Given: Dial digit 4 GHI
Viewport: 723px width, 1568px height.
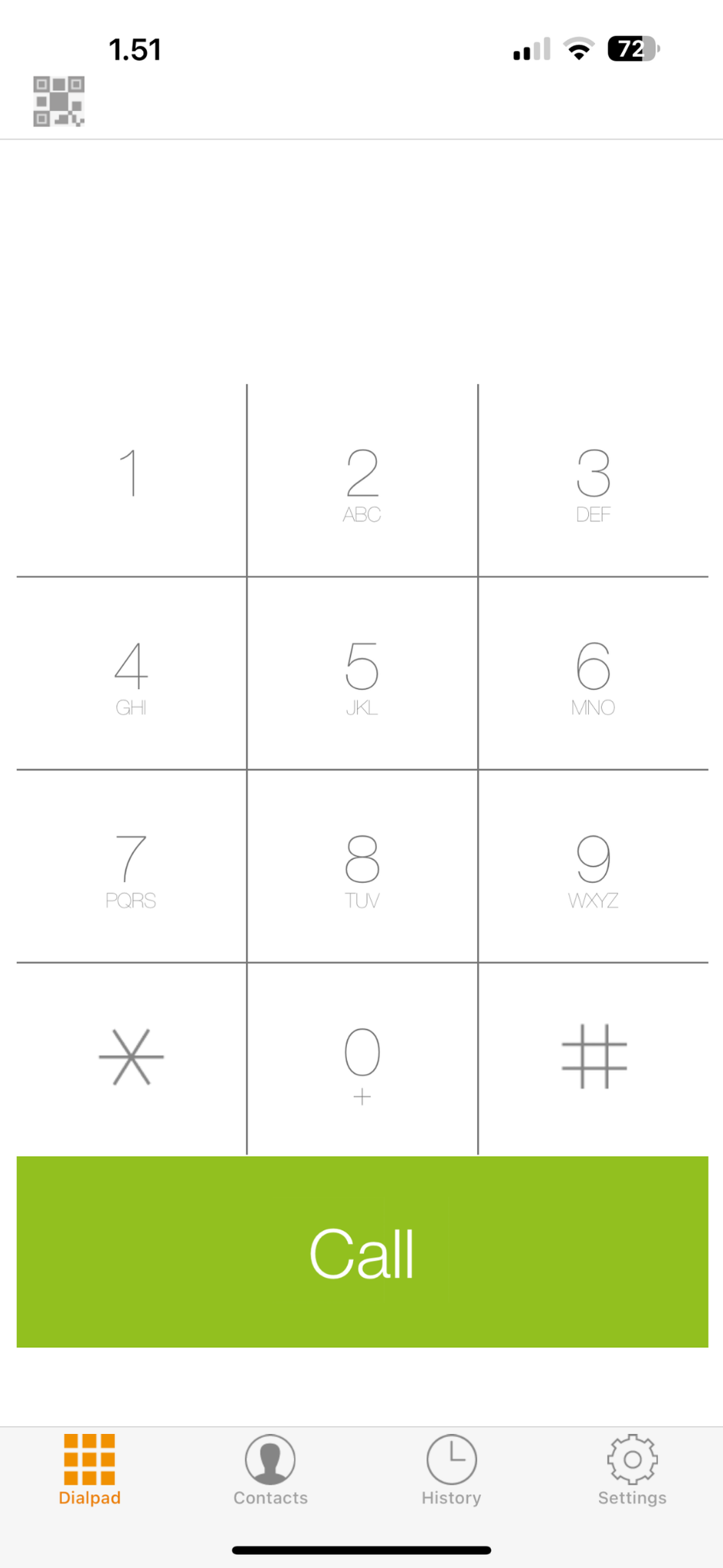Looking at the screenshot, I should pos(132,673).
